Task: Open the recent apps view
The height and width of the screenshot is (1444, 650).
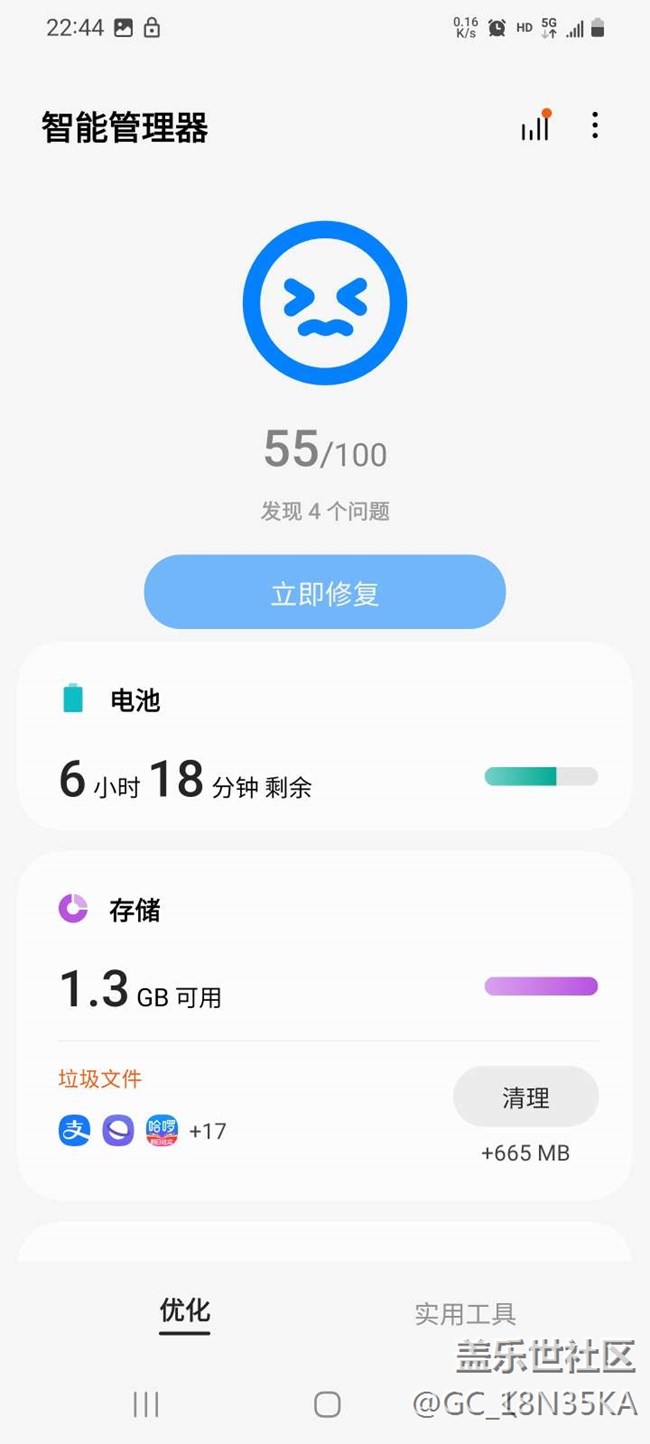Action: [x=146, y=1404]
